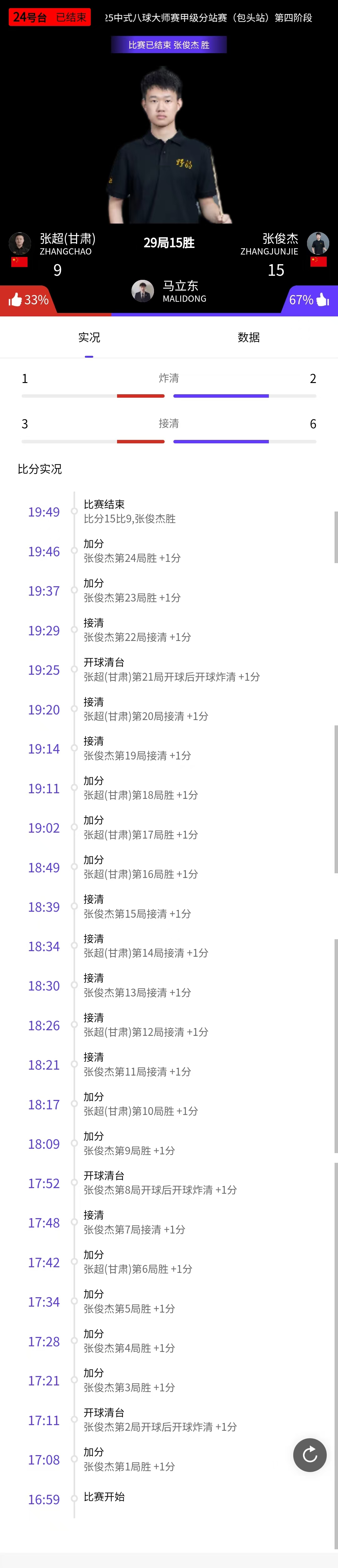Refresh the live score feed

click(x=310, y=1455)
